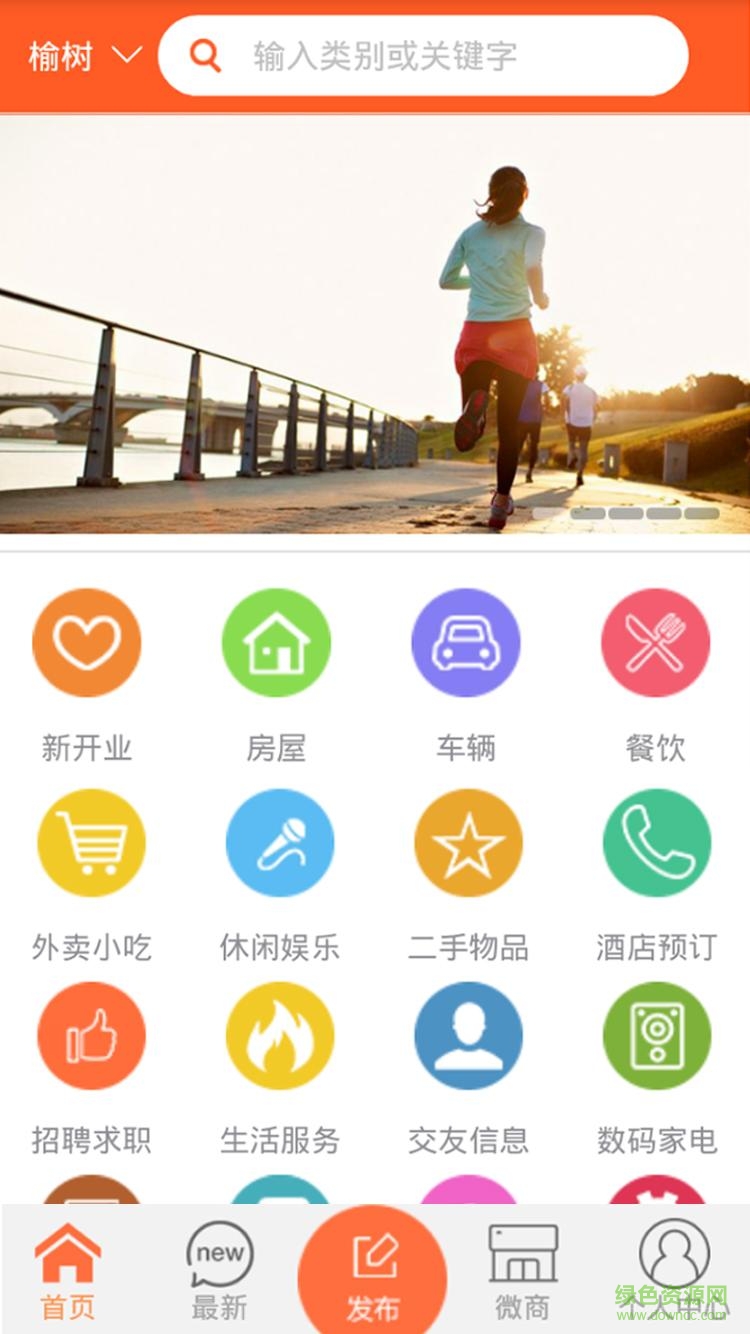Select the 生活服务 flame icon

coord(280,1035)
